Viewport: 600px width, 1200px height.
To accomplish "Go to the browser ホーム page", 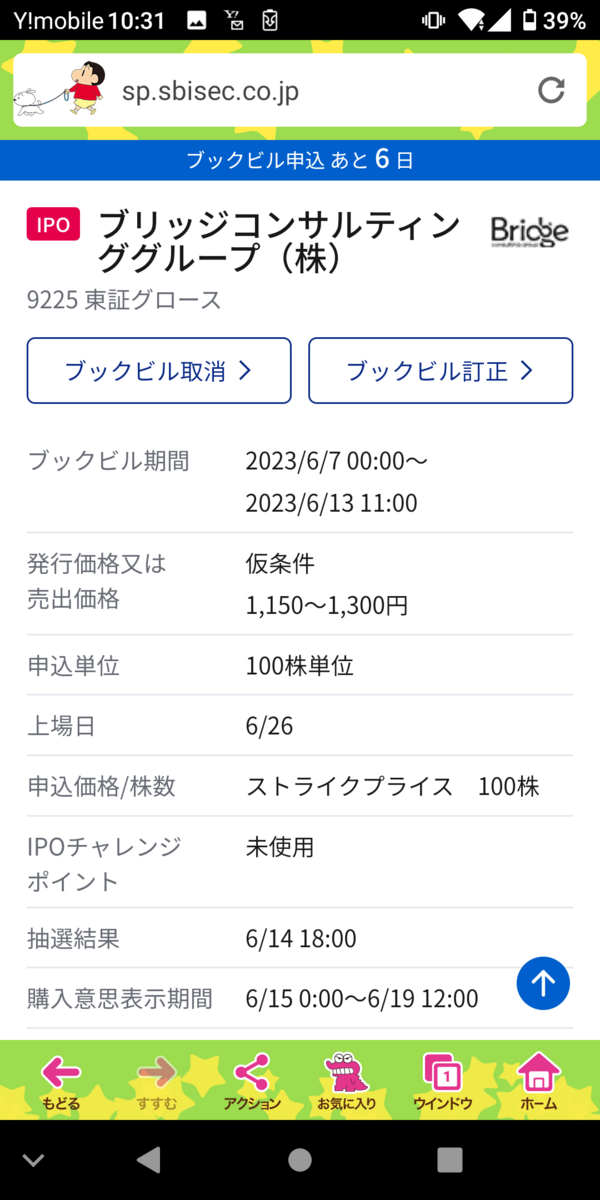I will [538, 1082].
